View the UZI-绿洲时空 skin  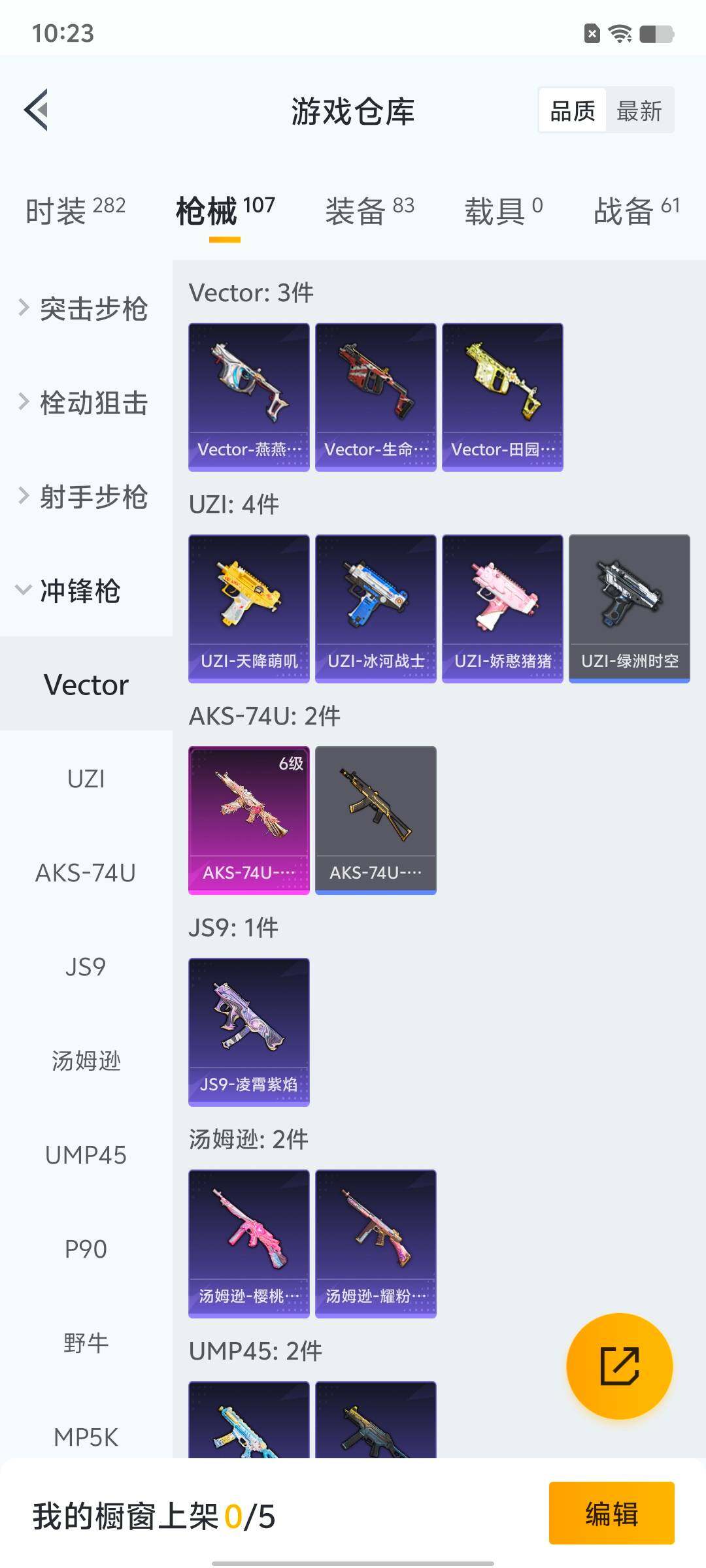630,608
